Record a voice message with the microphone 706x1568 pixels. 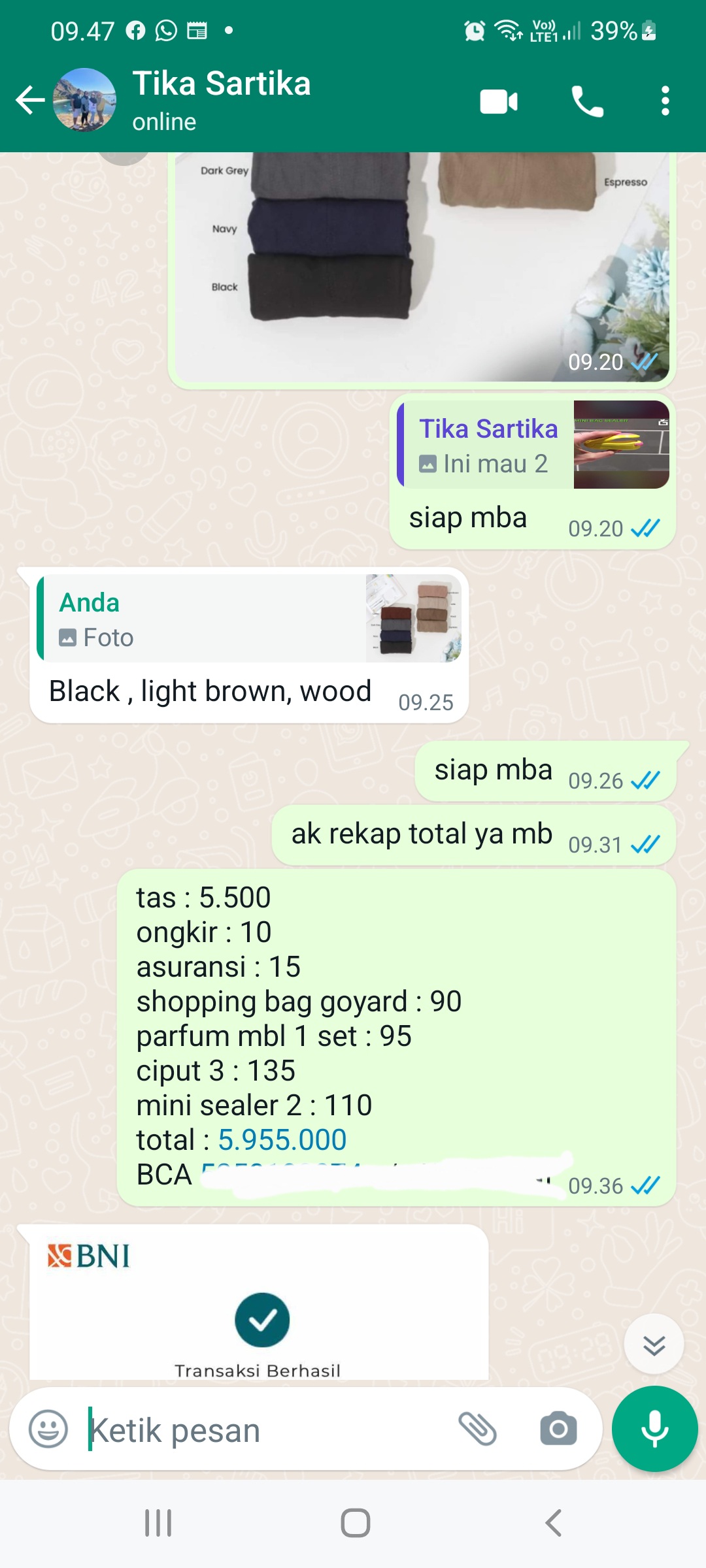click(x=654, y=1429)
